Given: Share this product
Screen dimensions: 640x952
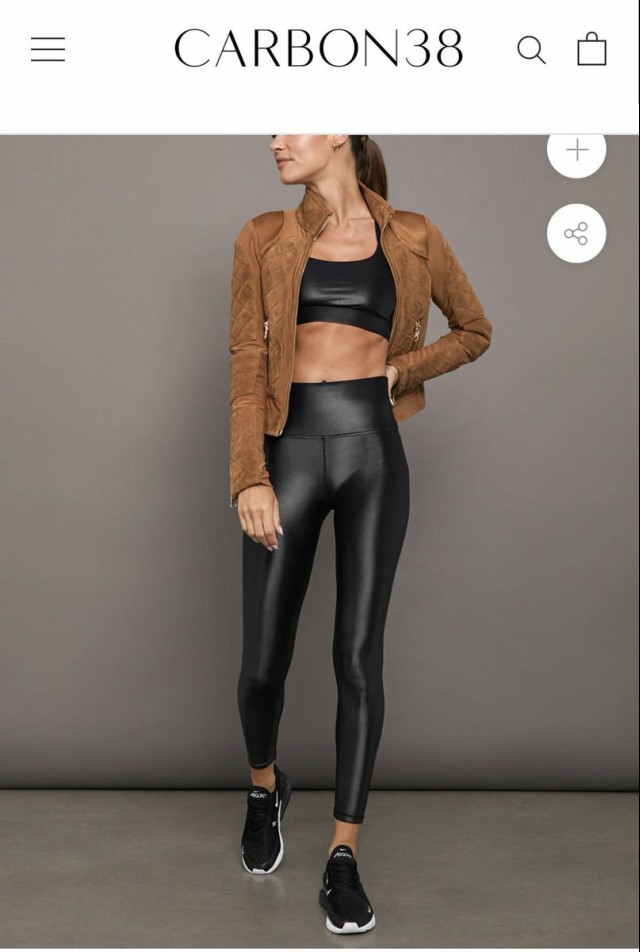Looking at the screenshot, I should (x=576, y=234).
